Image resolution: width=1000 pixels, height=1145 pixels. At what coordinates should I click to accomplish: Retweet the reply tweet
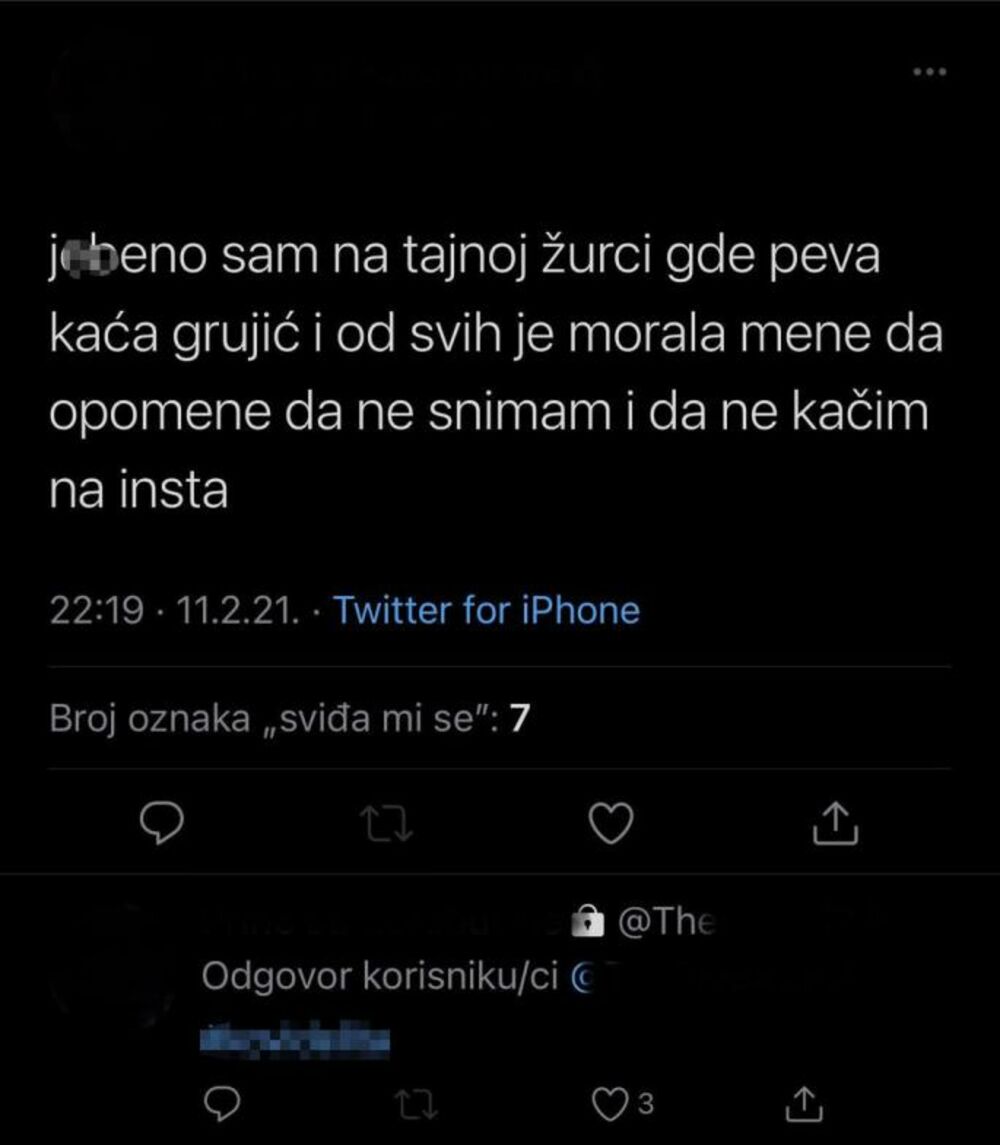pos(412,1103)
